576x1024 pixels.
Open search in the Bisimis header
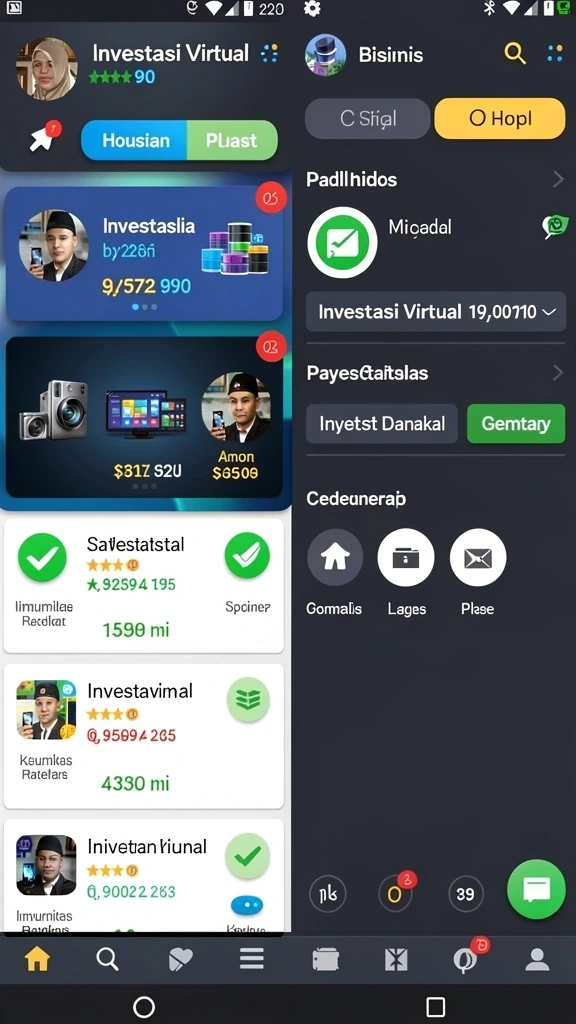[x=515, y=54]
